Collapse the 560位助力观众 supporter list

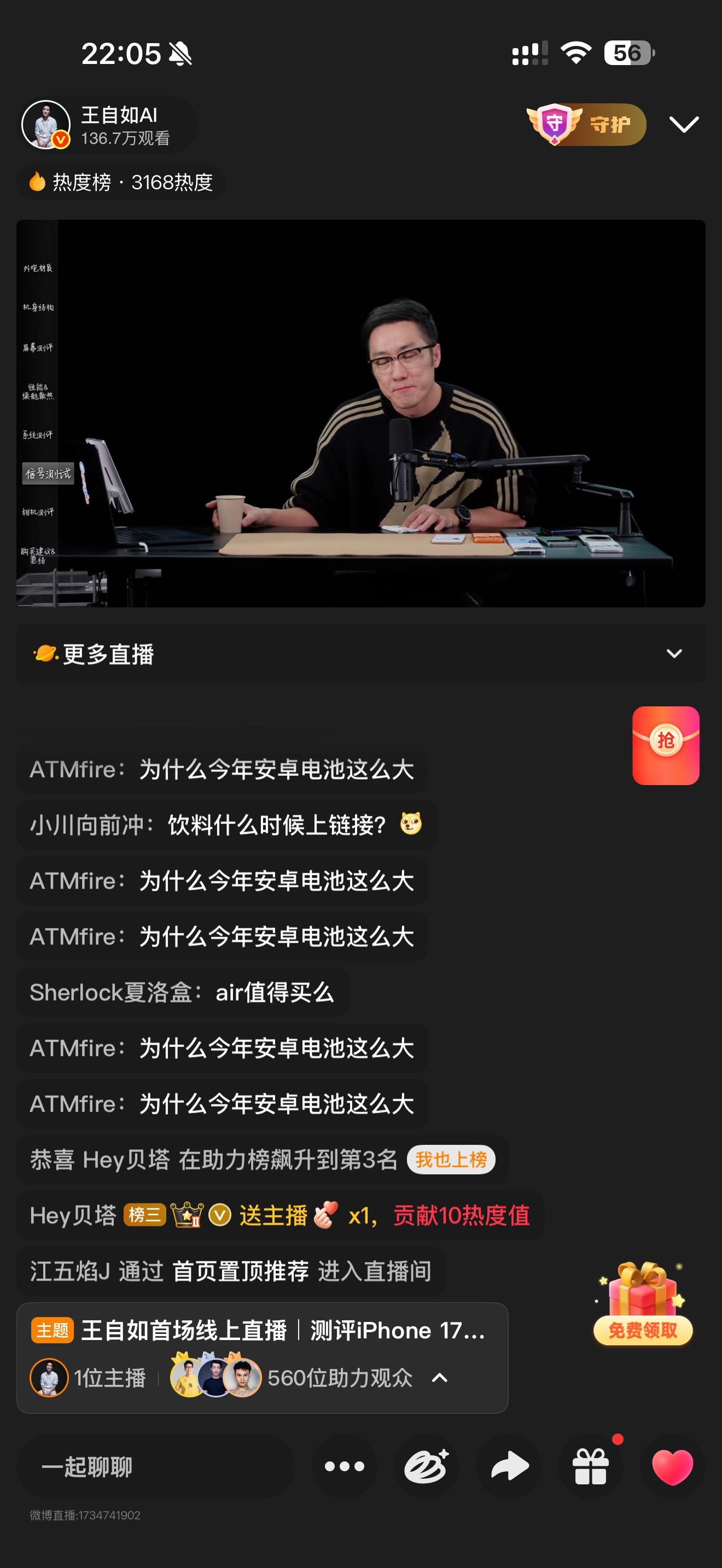437,1379
